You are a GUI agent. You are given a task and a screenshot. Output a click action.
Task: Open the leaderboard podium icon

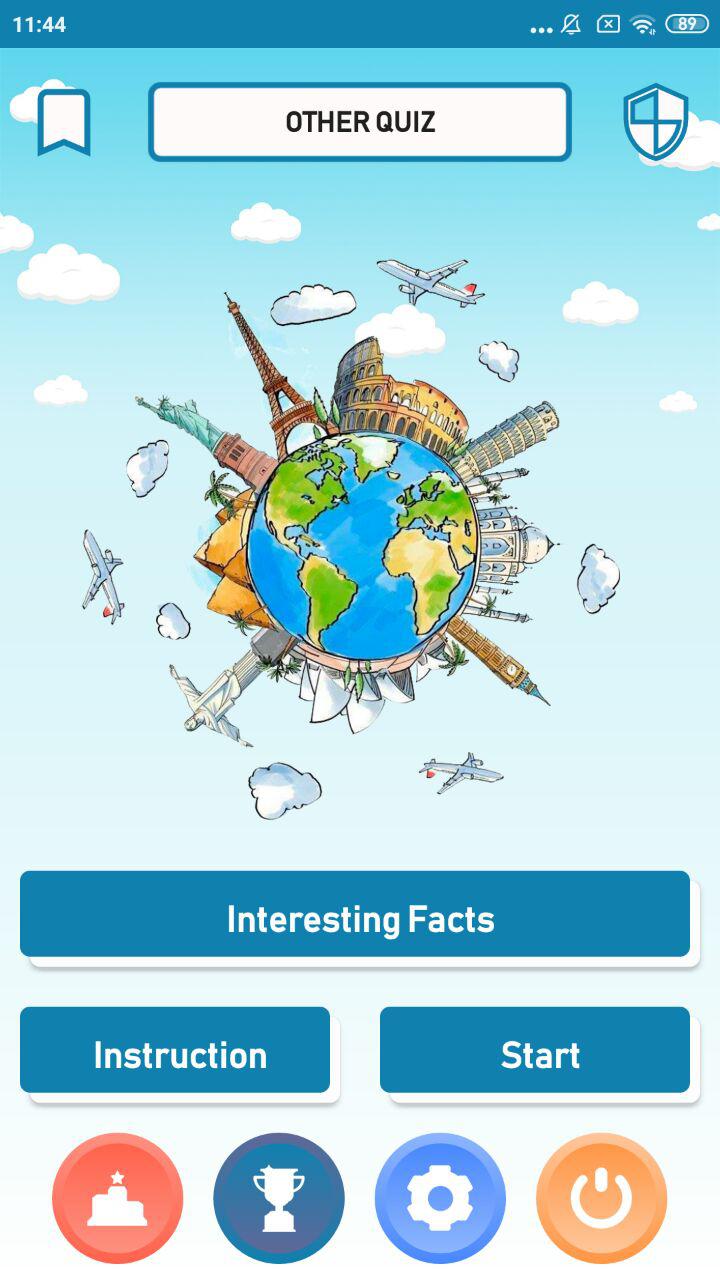point(118,1198)
